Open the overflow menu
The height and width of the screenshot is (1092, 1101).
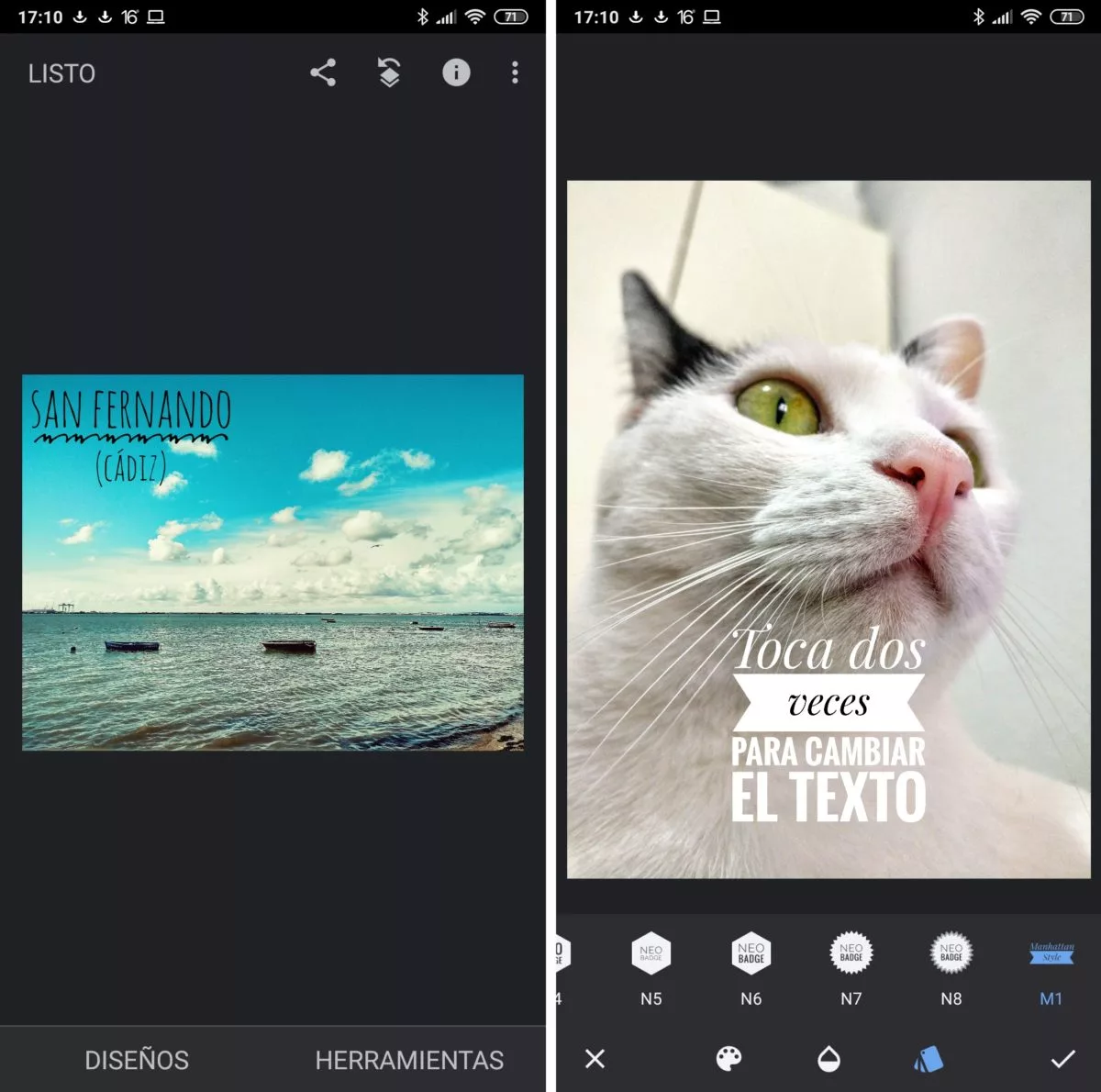click(515, 72)
